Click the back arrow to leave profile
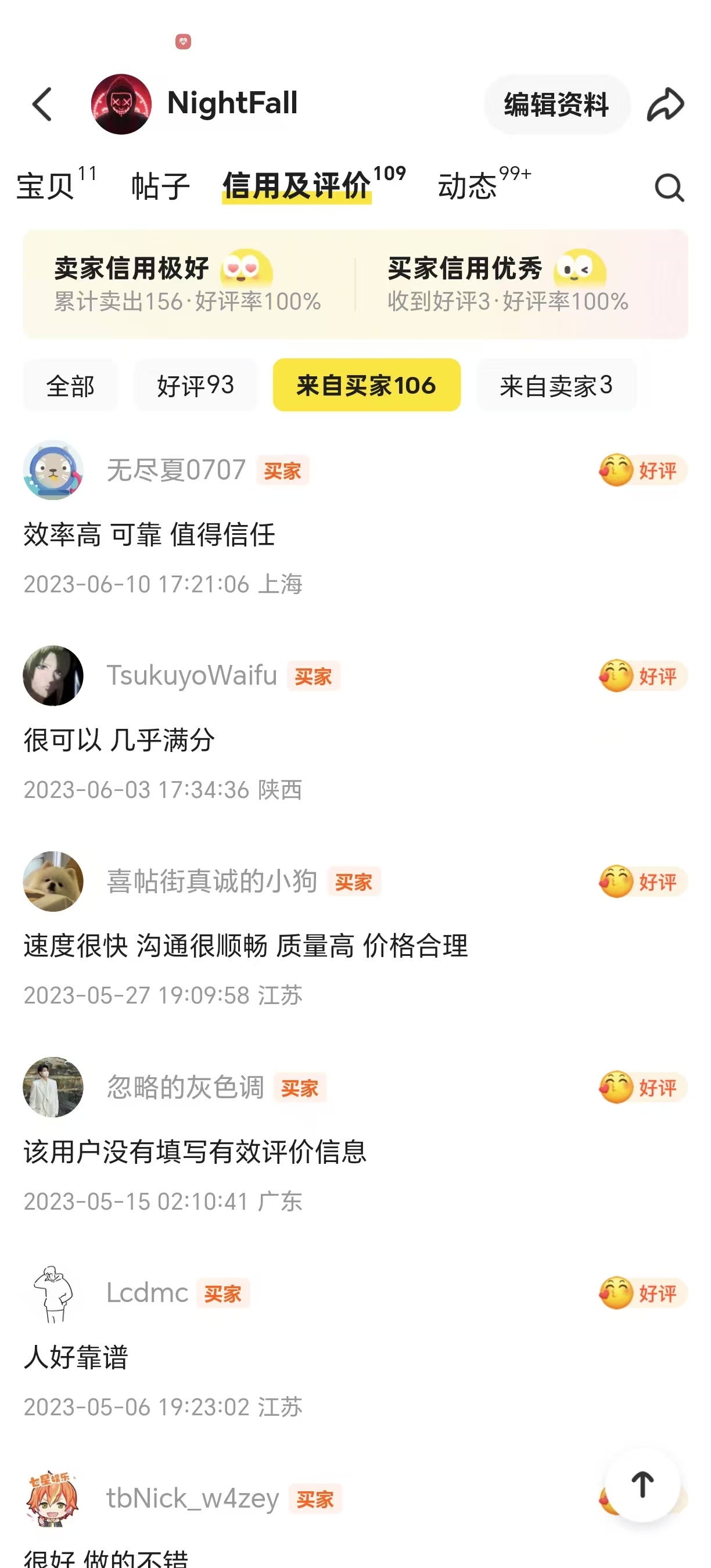The height and width of the screenshot is (1568, 711). (40, 104)
